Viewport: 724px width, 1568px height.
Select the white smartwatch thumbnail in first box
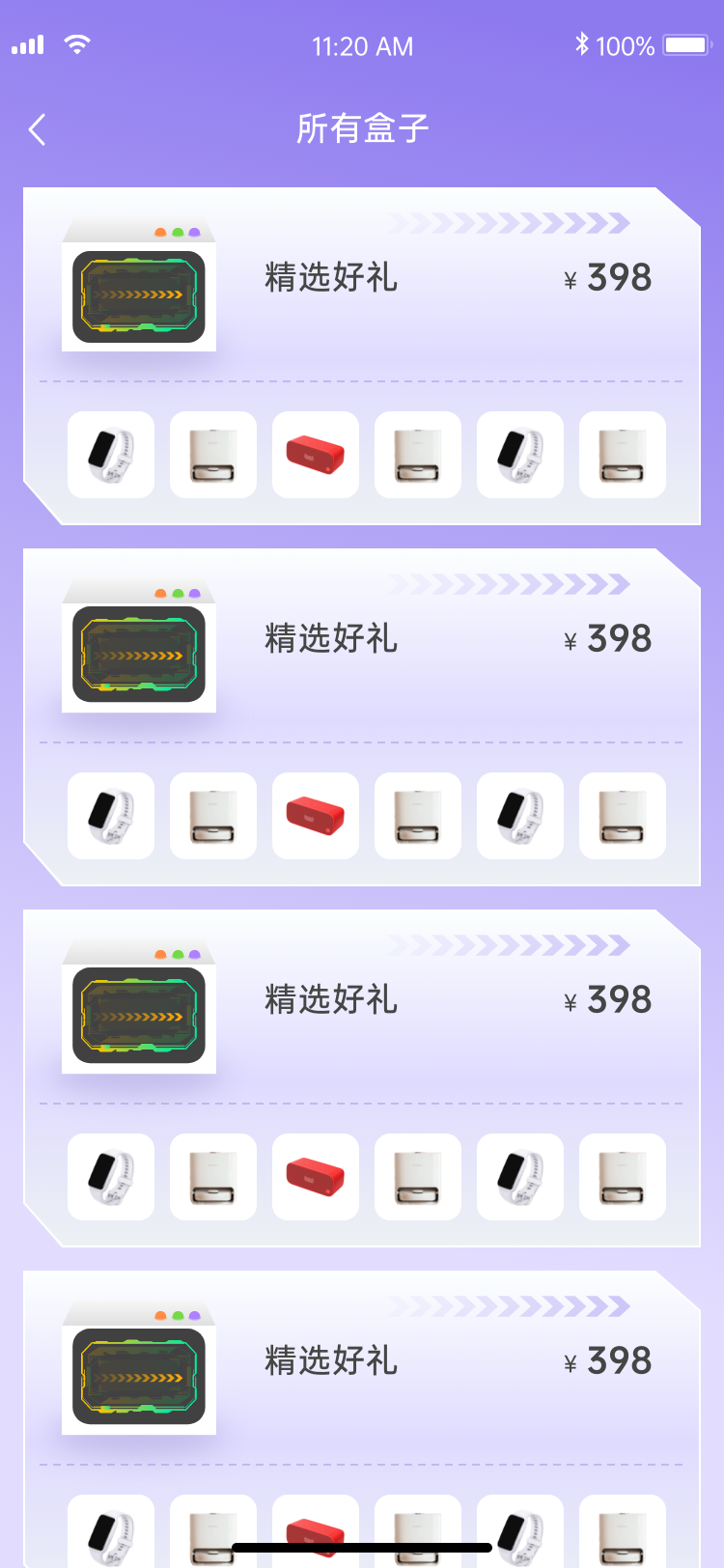pyautogui.click(x=110, y=454)
